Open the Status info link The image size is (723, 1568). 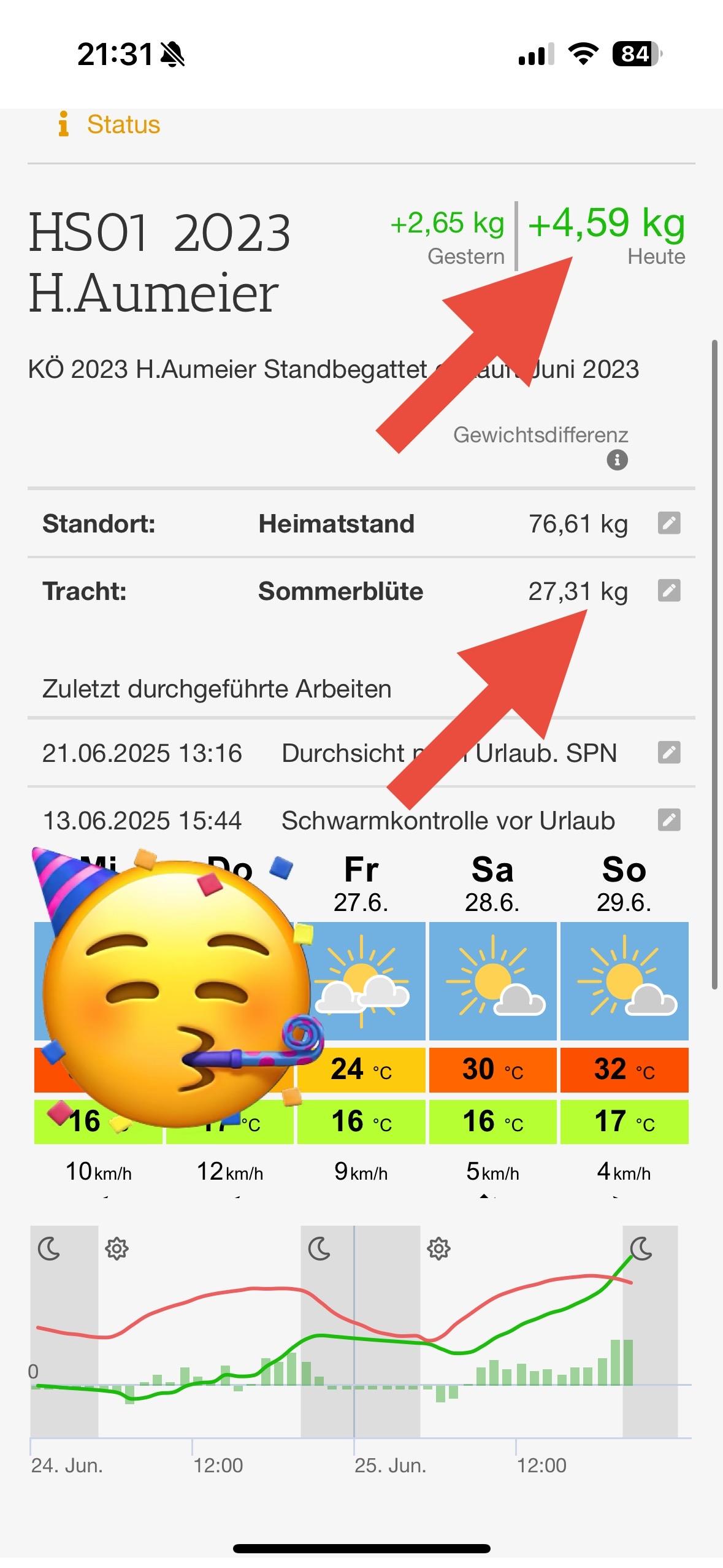[x=109, y=125]
